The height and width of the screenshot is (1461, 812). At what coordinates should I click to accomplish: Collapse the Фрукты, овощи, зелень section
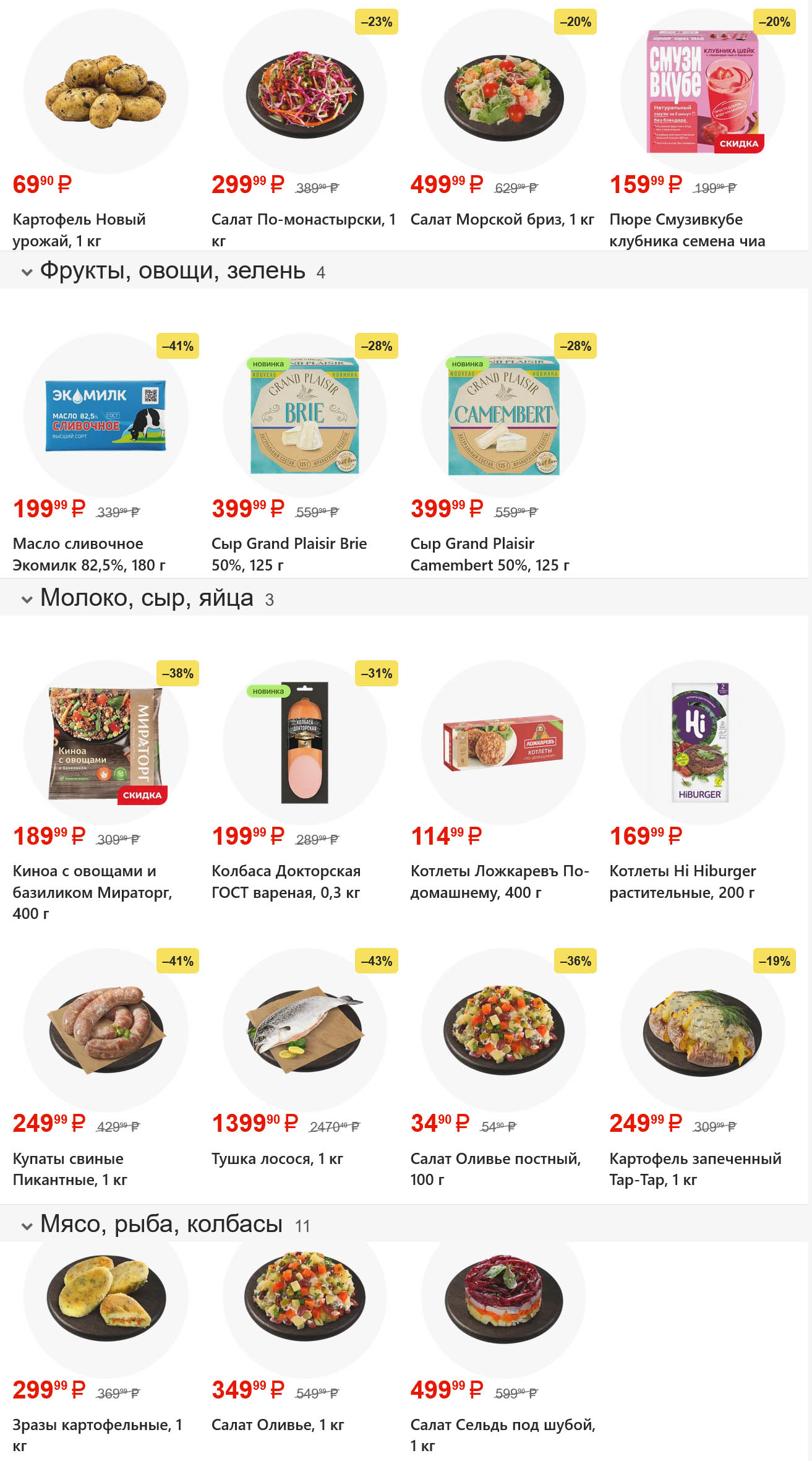(27, 272)
